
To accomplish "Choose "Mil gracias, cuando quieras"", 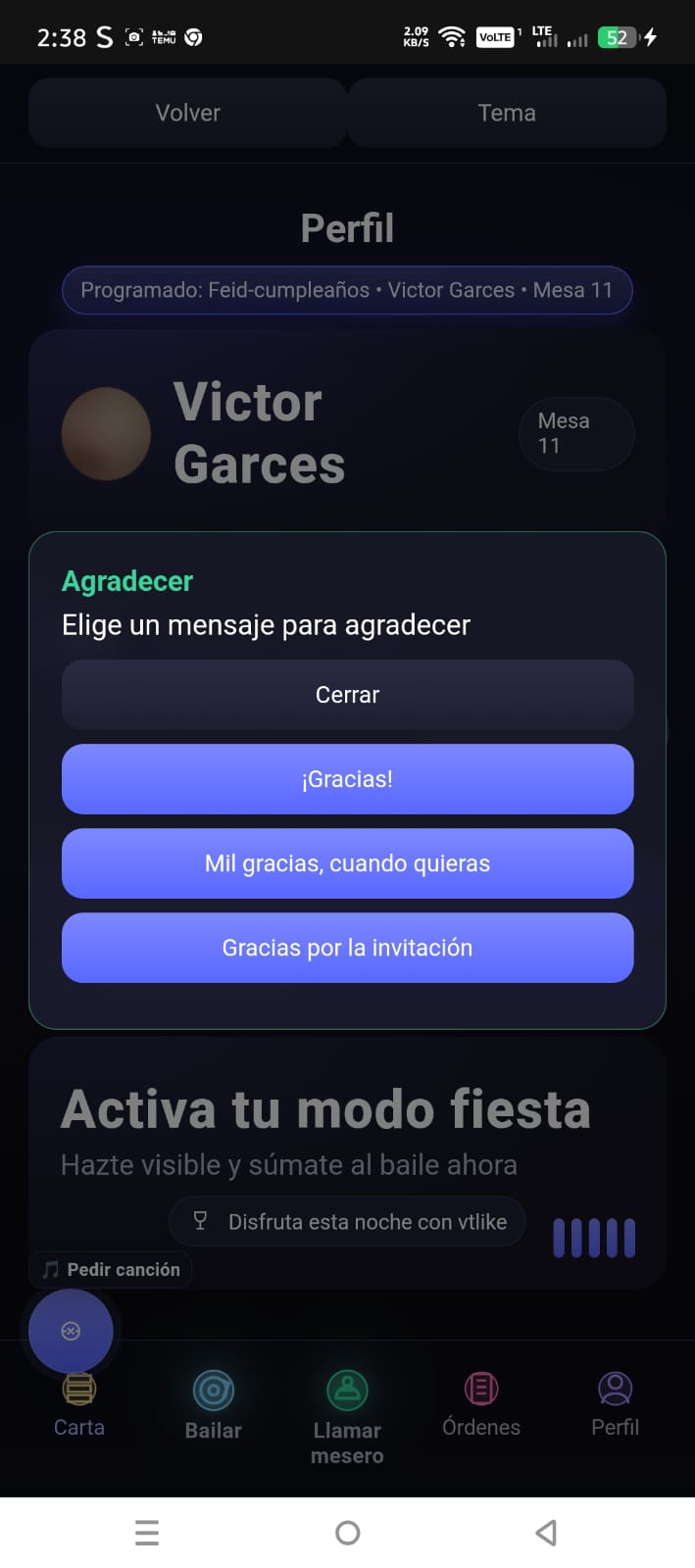I will pos(347,863).
